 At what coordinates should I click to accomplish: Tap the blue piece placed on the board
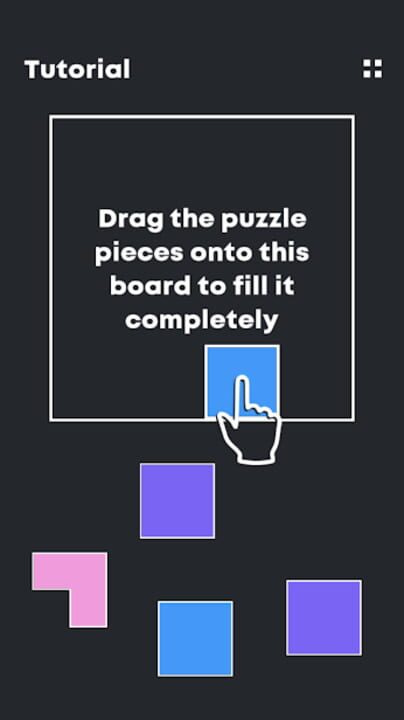click(242, 381)
